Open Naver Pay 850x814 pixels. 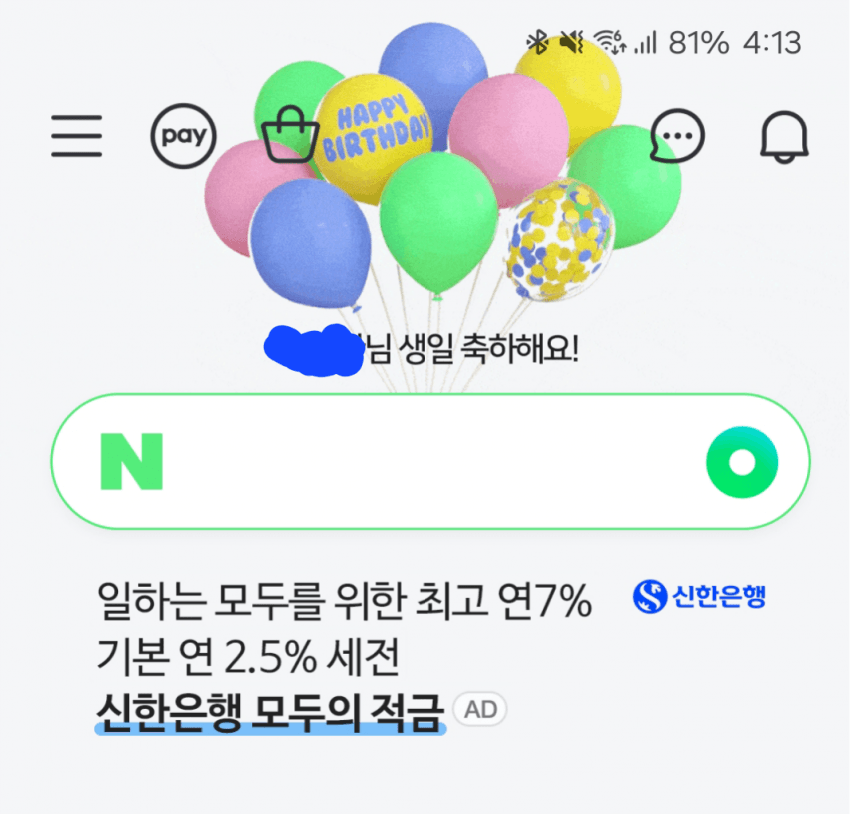(184, 135)
